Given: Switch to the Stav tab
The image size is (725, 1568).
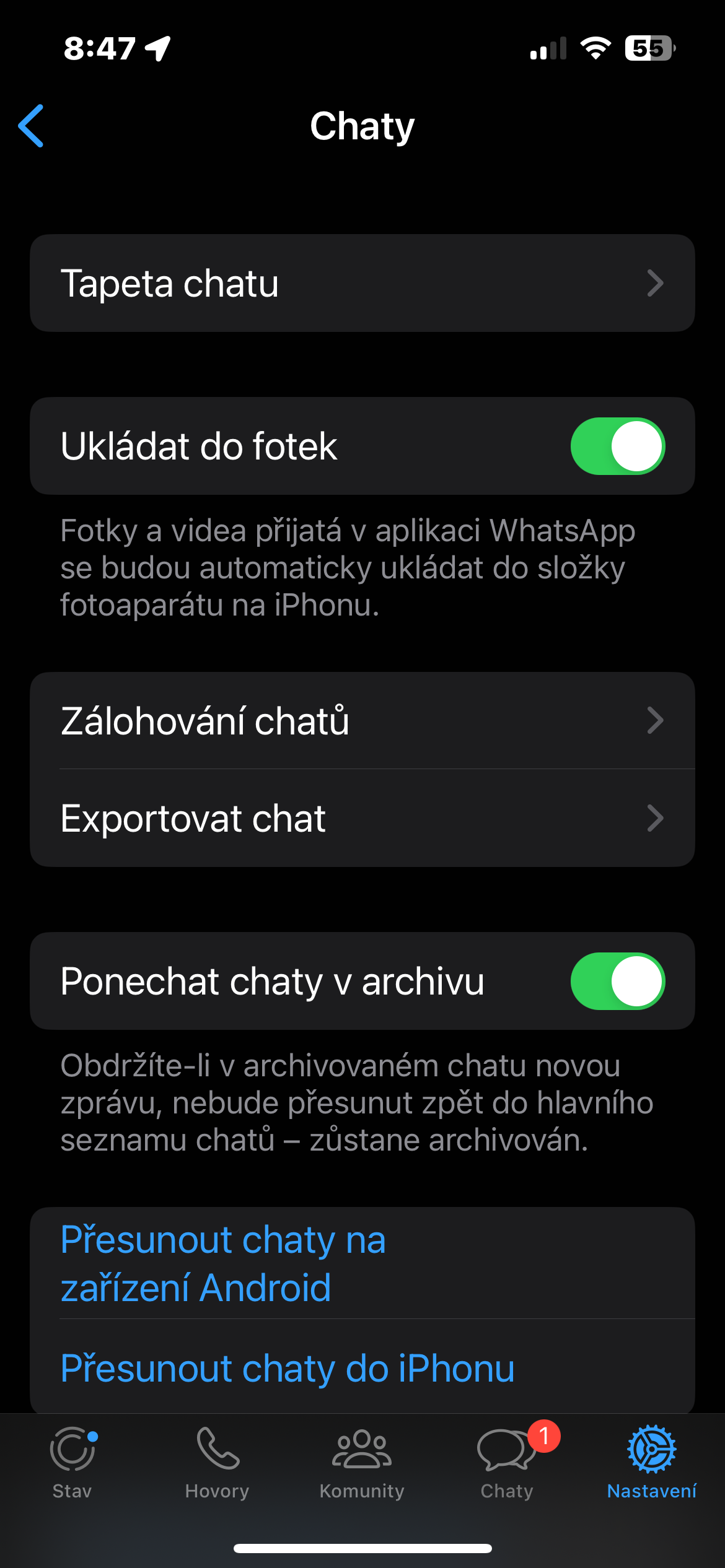Looking at the screenshot, I should click(x=72, y=1463).
